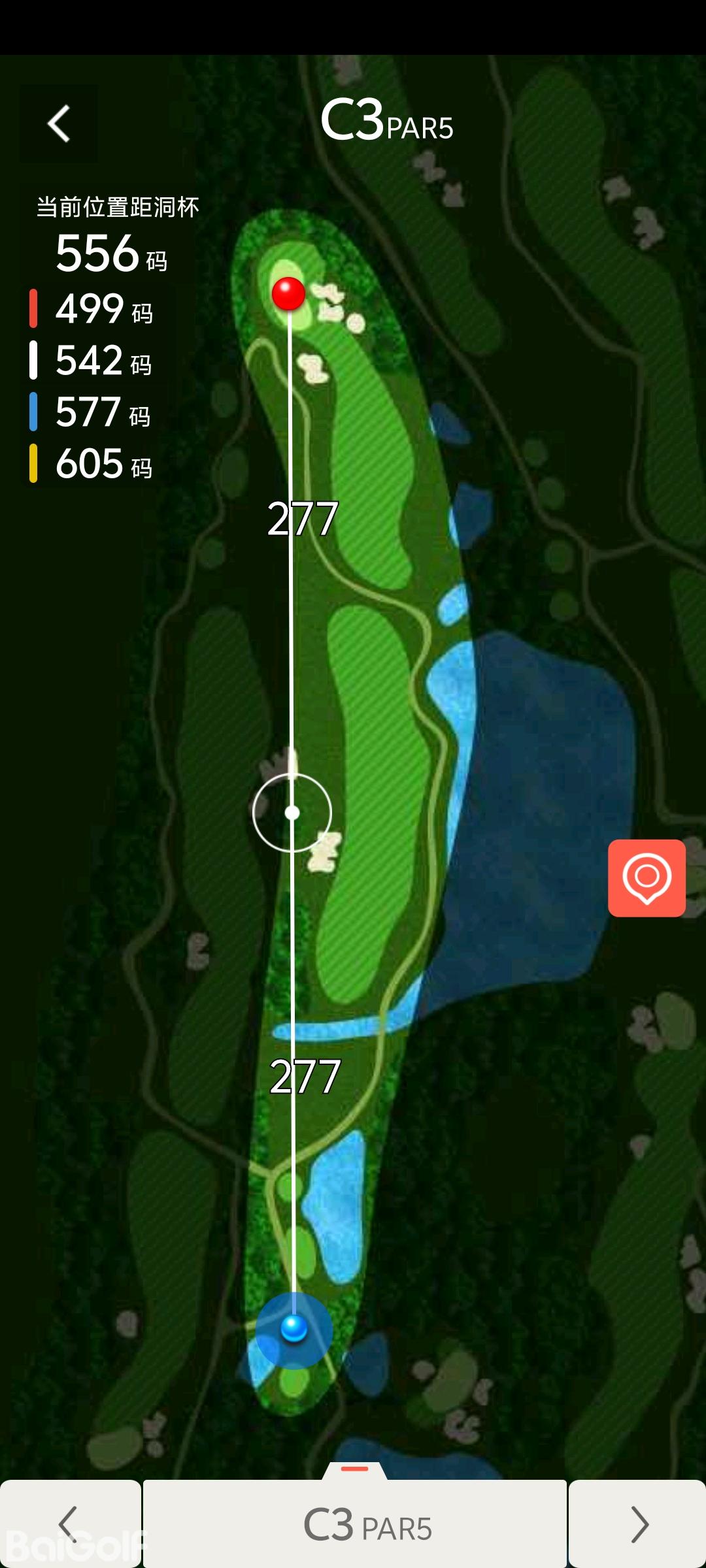
Task: Tap the red locate-position button
Action: coord(647,877)
